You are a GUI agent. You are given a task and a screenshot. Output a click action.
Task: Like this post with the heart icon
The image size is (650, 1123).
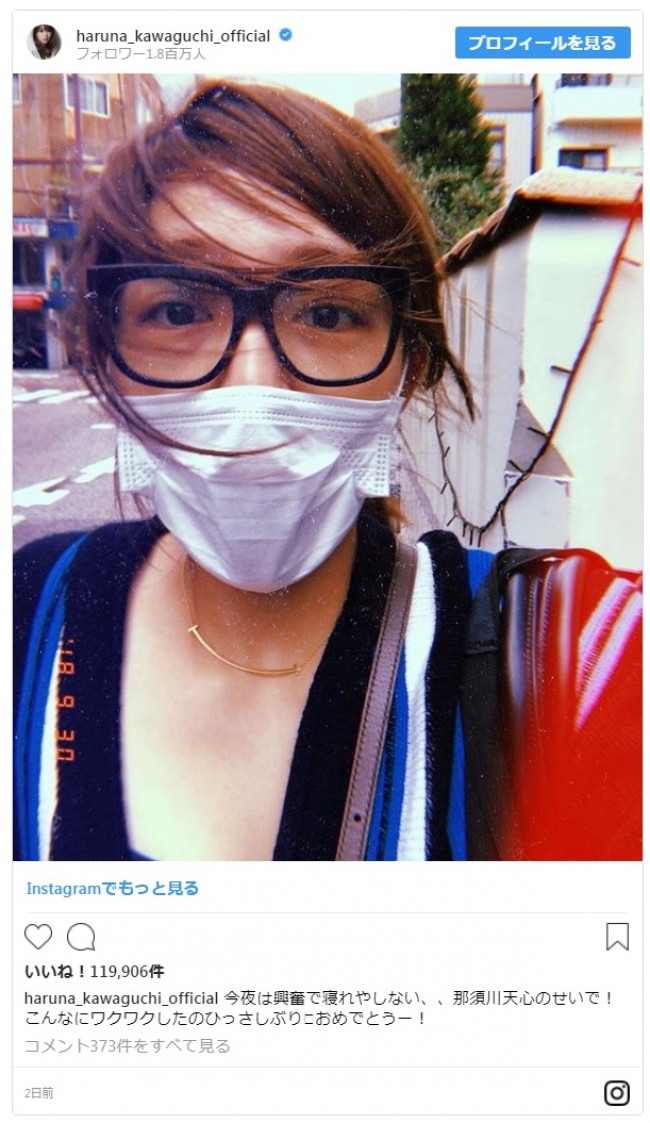point(38,937)
